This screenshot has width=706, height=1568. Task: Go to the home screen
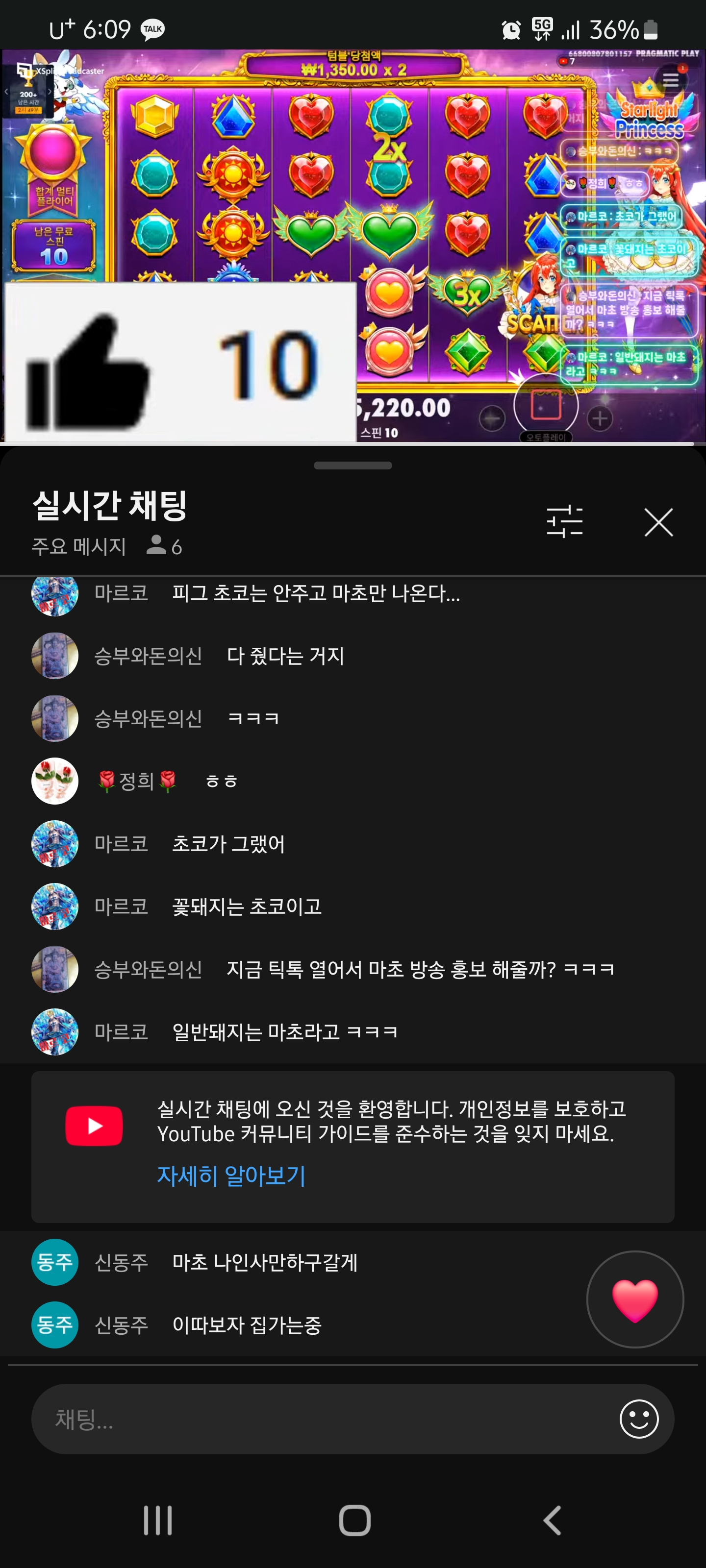(354, 1520)
